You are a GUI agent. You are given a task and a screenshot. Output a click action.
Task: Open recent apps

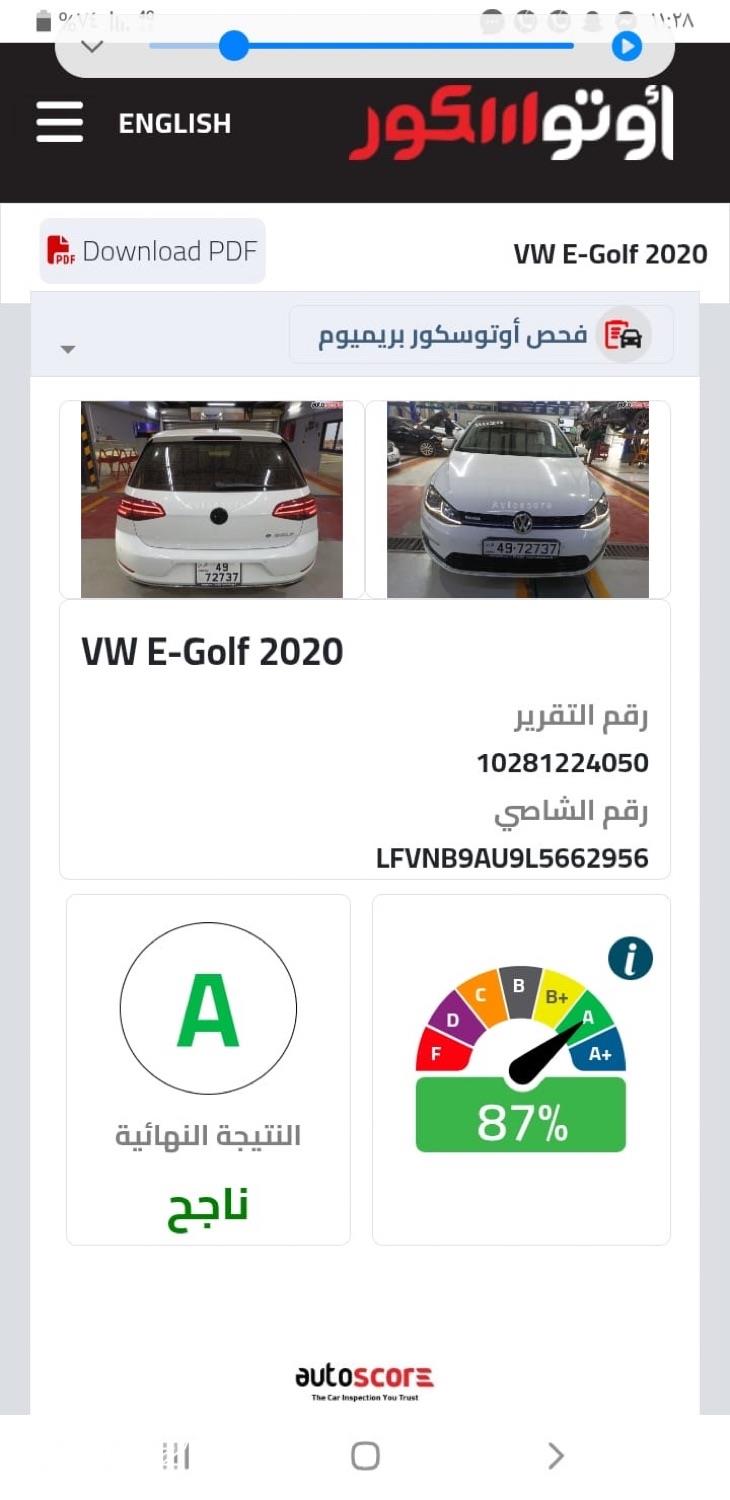tap(176, 1455)
